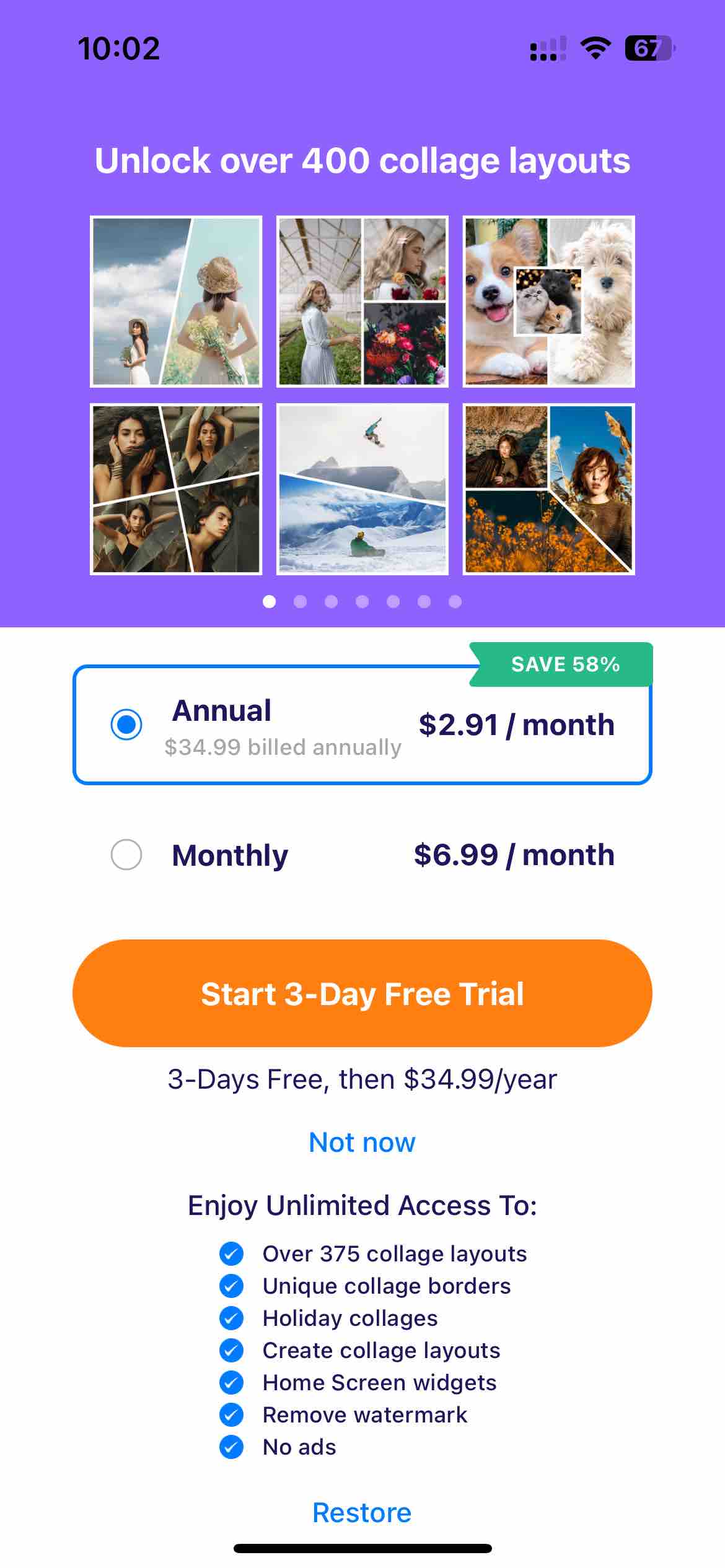Image resolution: width=725 pixels, height=1568 pixels.
Task: Restore previous purchases
Action: [362, 1512]
